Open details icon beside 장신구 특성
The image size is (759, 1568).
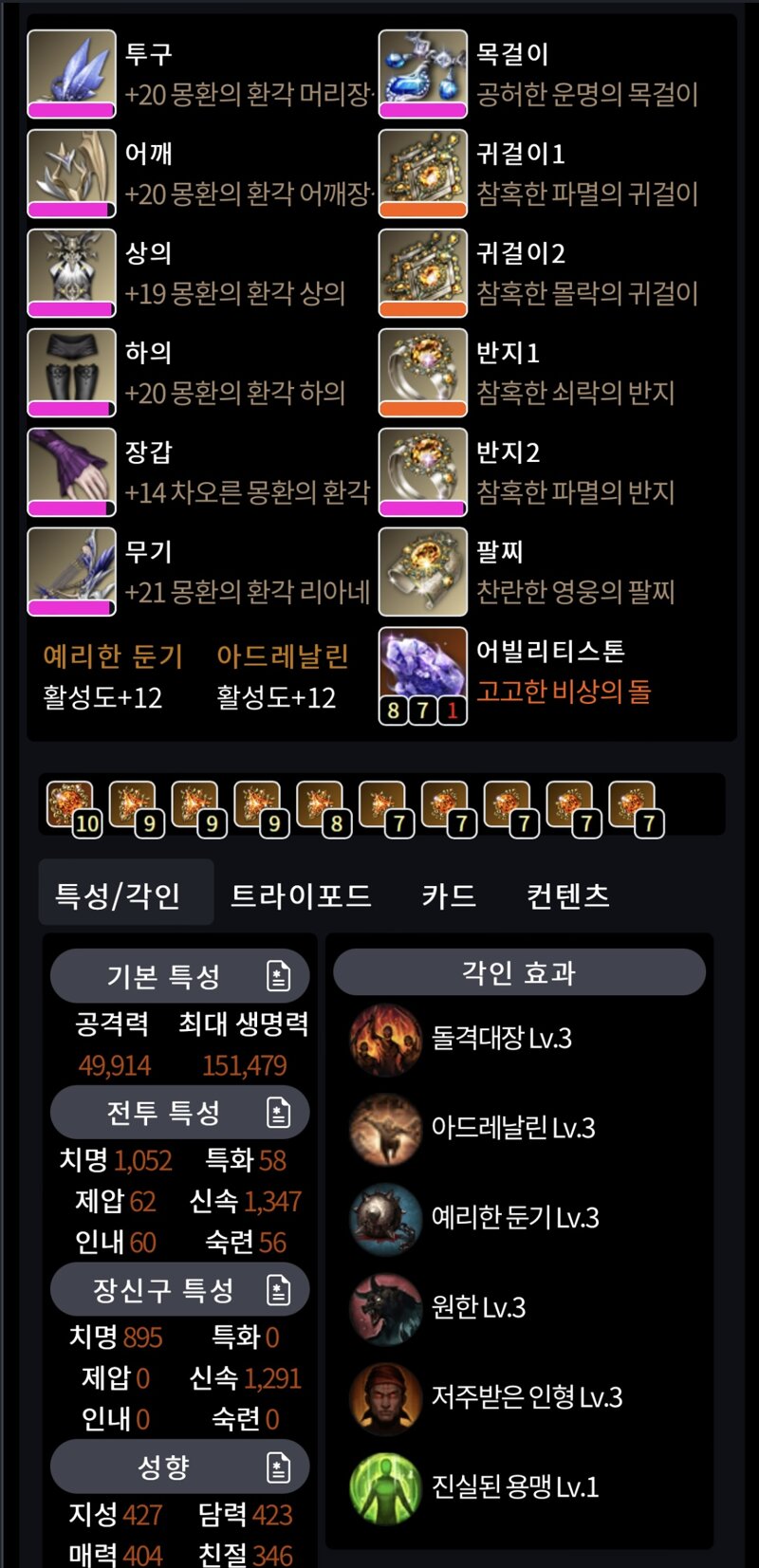click(x=278, y=1290)
